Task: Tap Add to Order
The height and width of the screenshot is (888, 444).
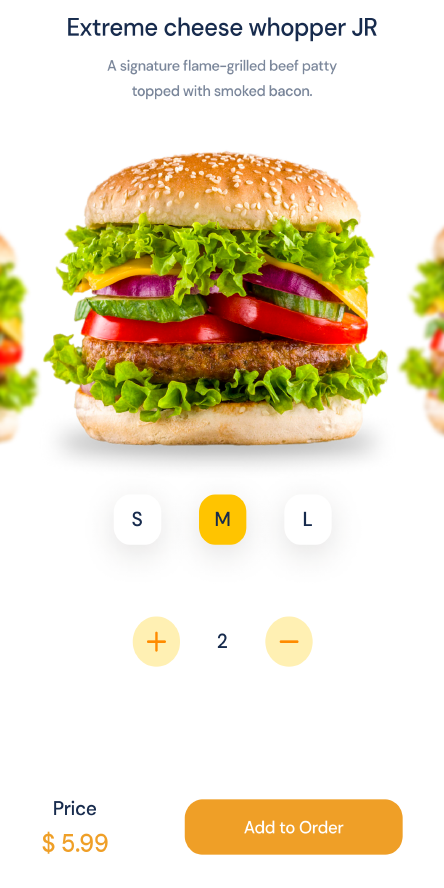Action: click(x=293, y=827)
